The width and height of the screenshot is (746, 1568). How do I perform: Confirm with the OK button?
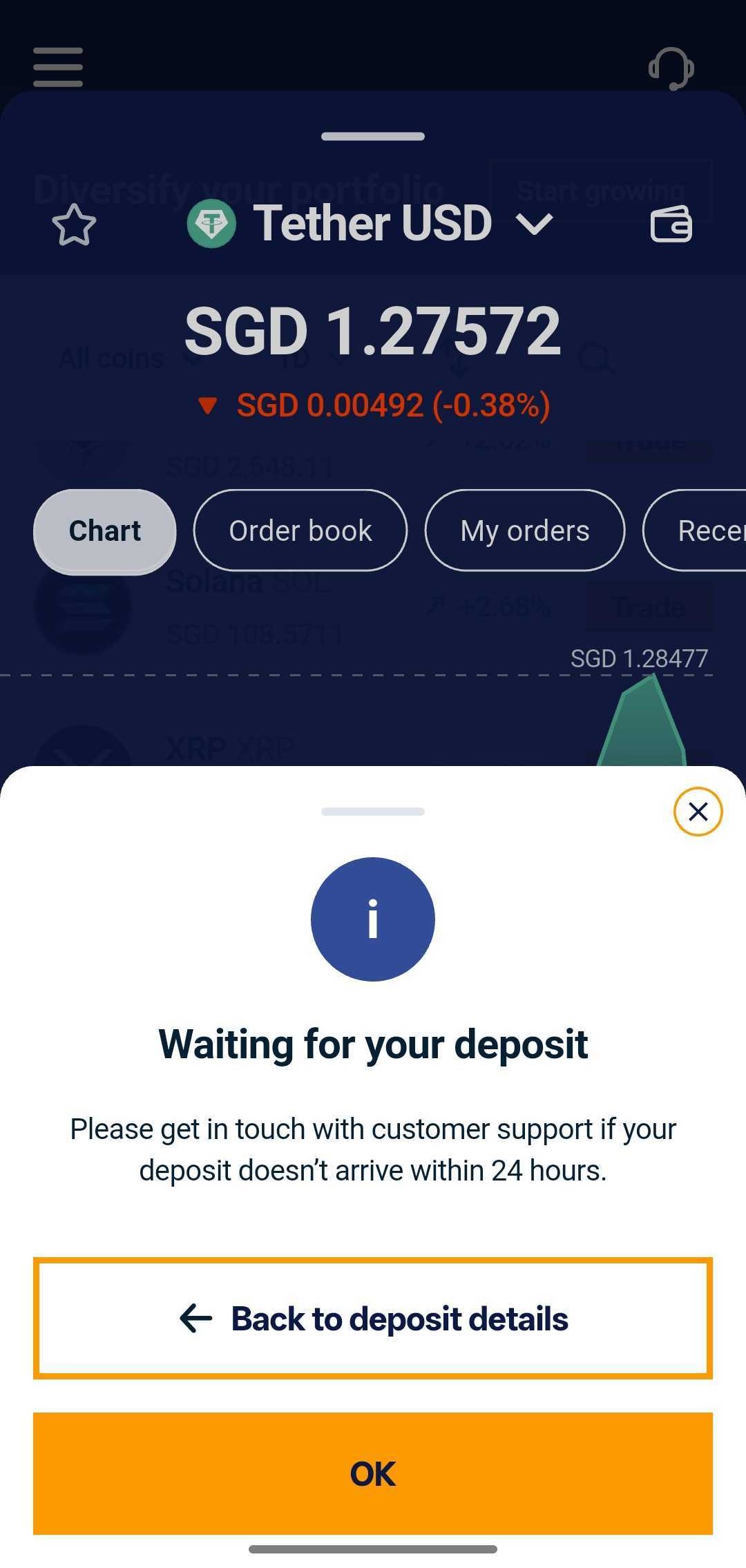coord(373,1473)
